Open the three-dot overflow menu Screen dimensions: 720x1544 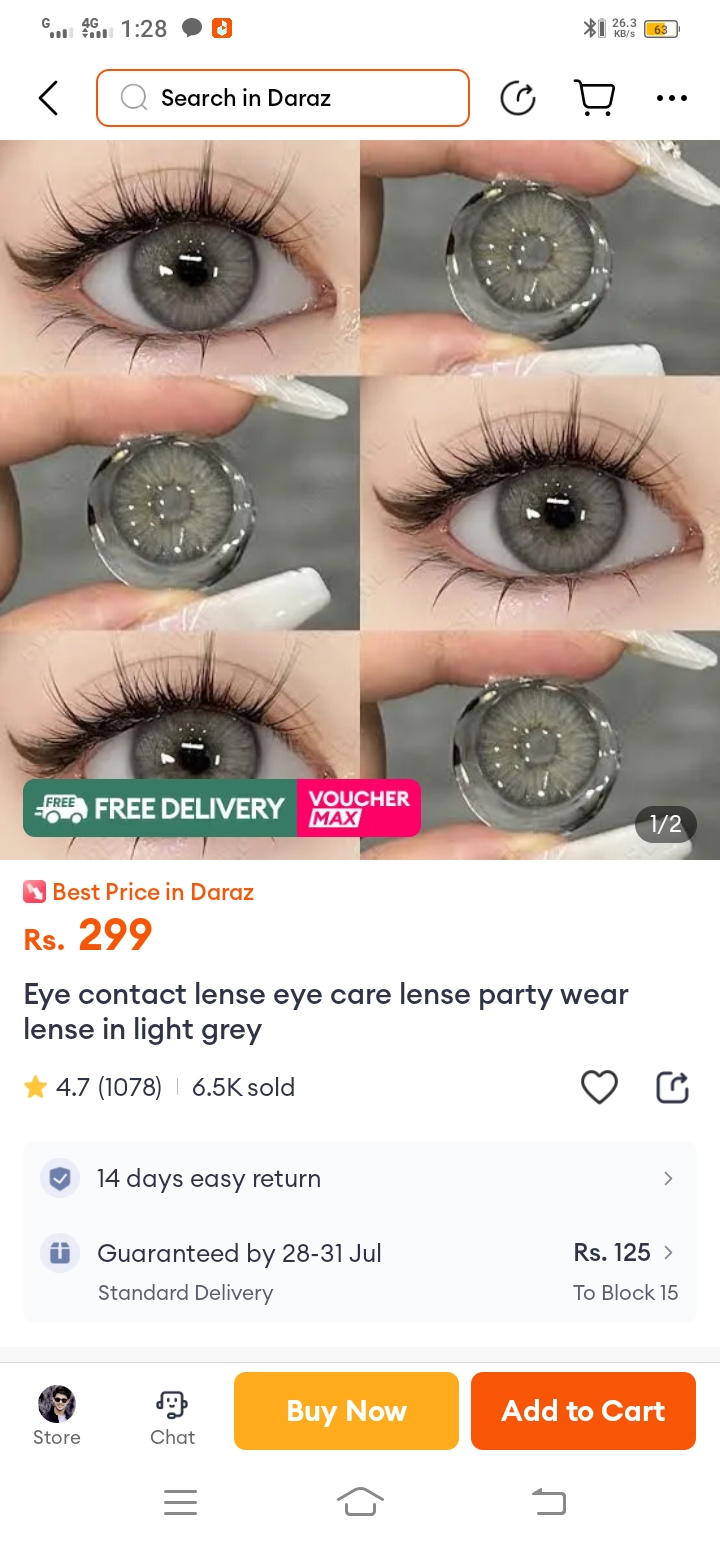[672, 98]
